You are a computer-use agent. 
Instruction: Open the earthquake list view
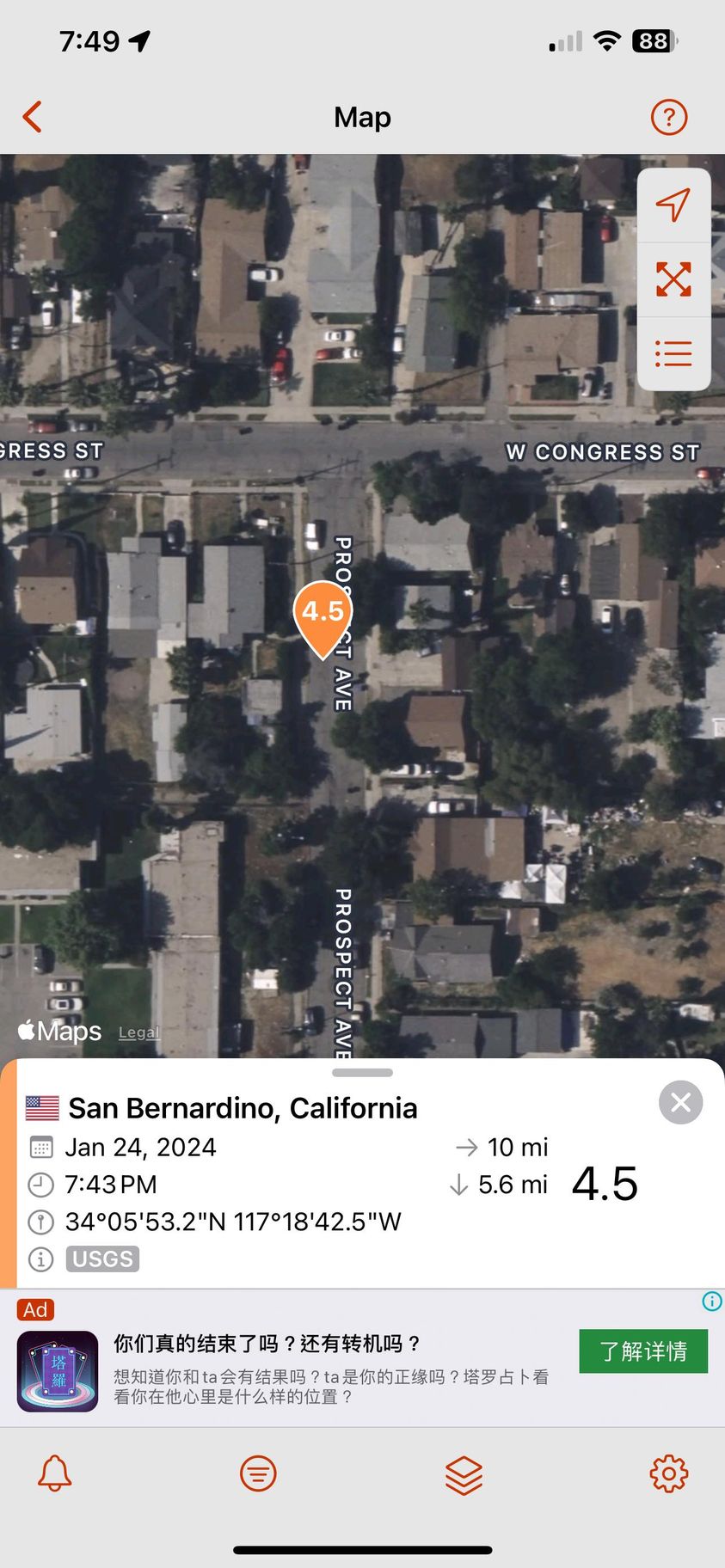[x=673, y=353]
